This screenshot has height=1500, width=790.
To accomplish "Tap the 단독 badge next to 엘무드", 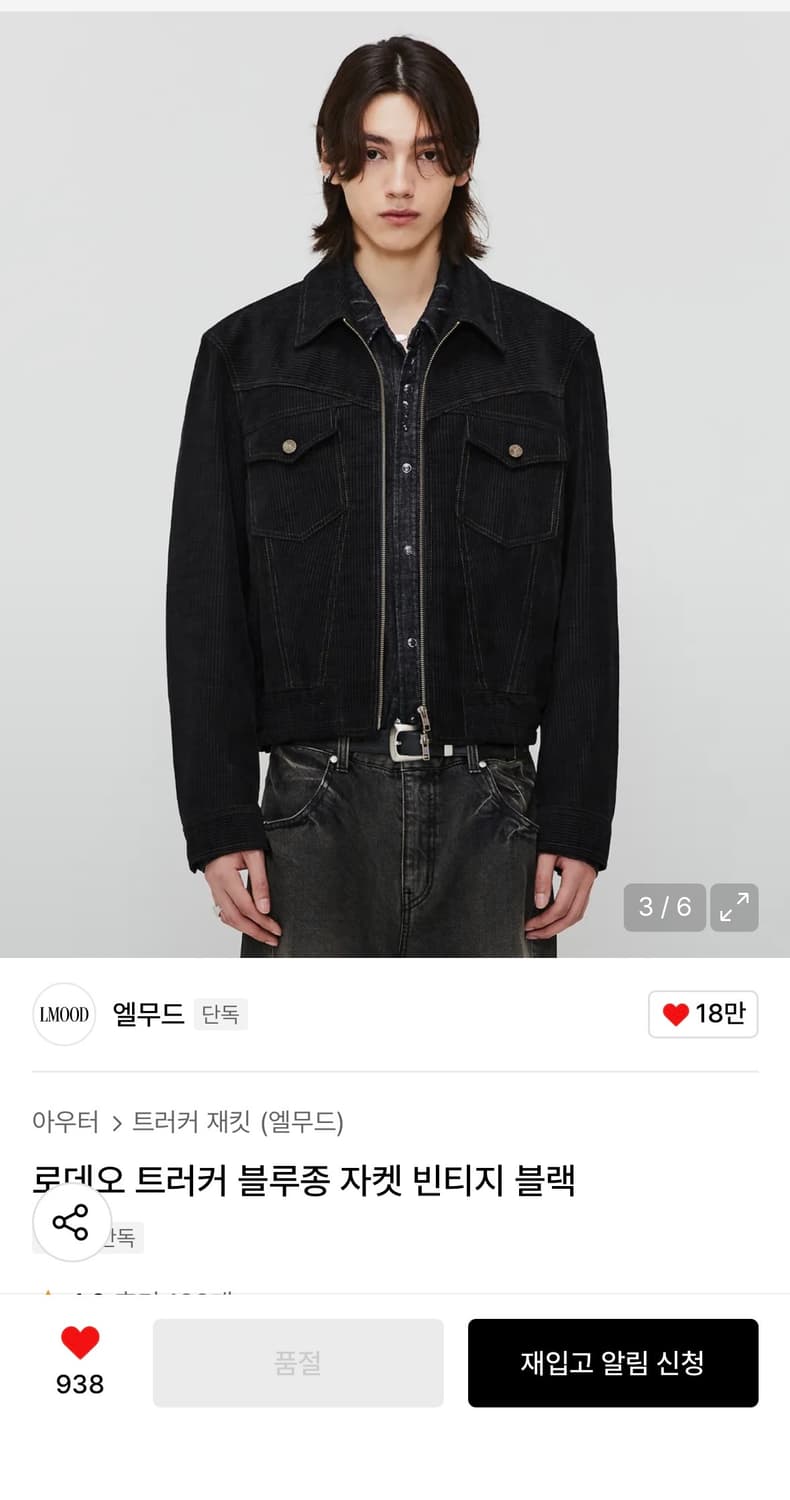I will (220, 1014).
